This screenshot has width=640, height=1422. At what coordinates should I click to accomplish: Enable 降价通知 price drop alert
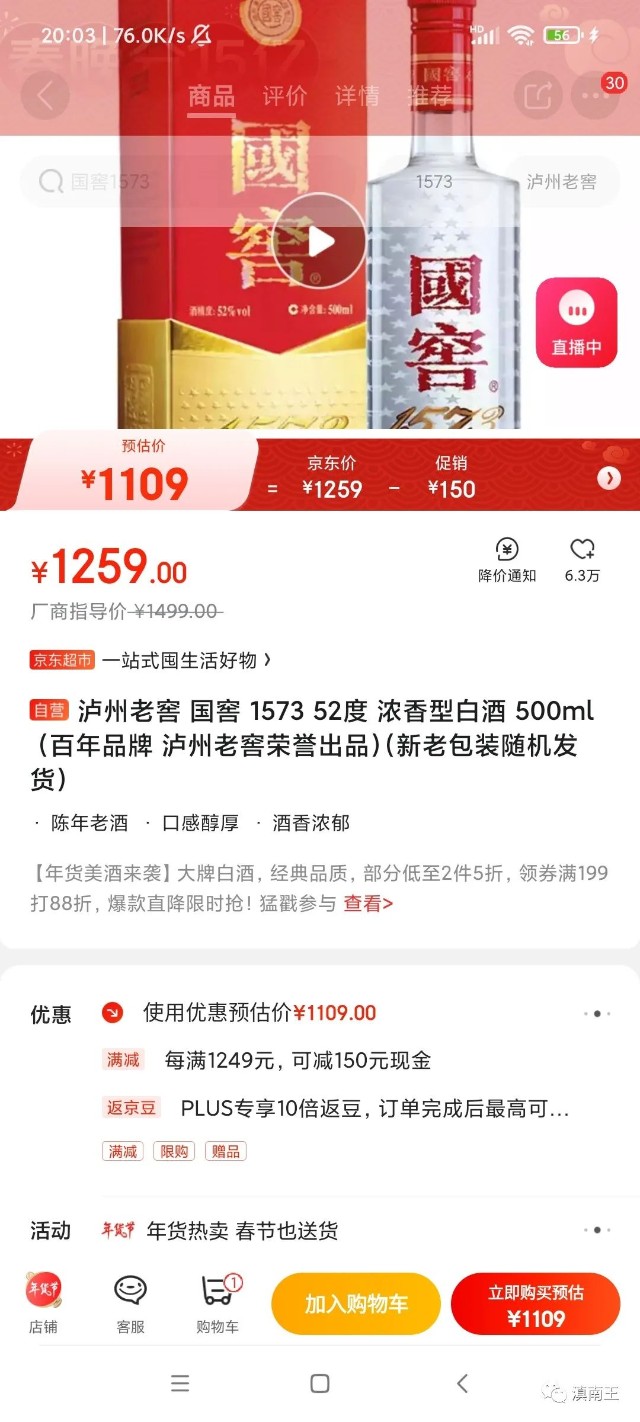507,560
